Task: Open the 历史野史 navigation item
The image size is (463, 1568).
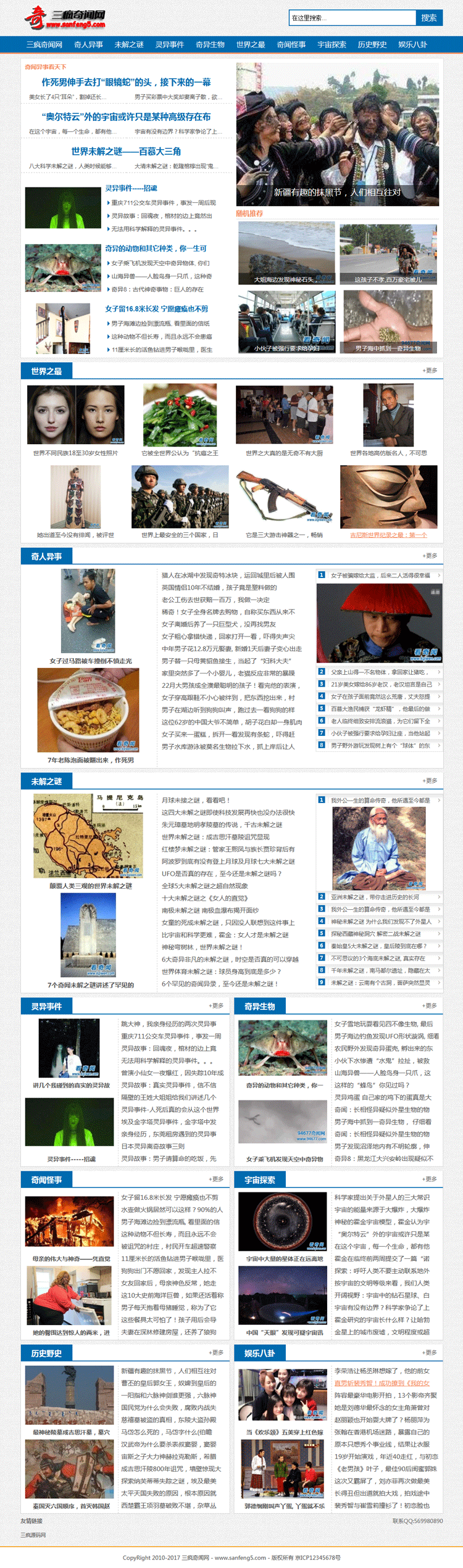Action: pyautogui.click(x=372, y=44)
